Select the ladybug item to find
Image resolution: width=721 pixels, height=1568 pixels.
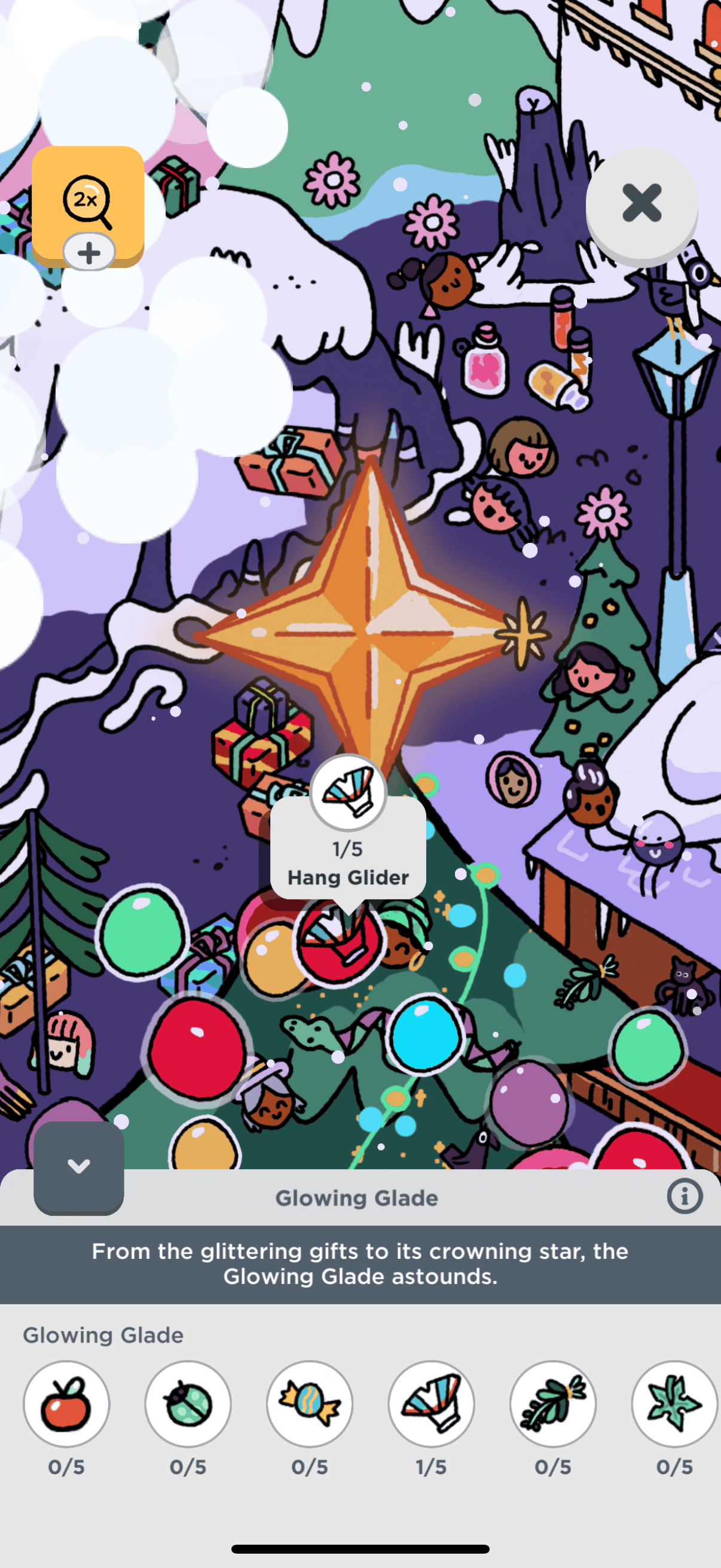tap(188, 1404)
